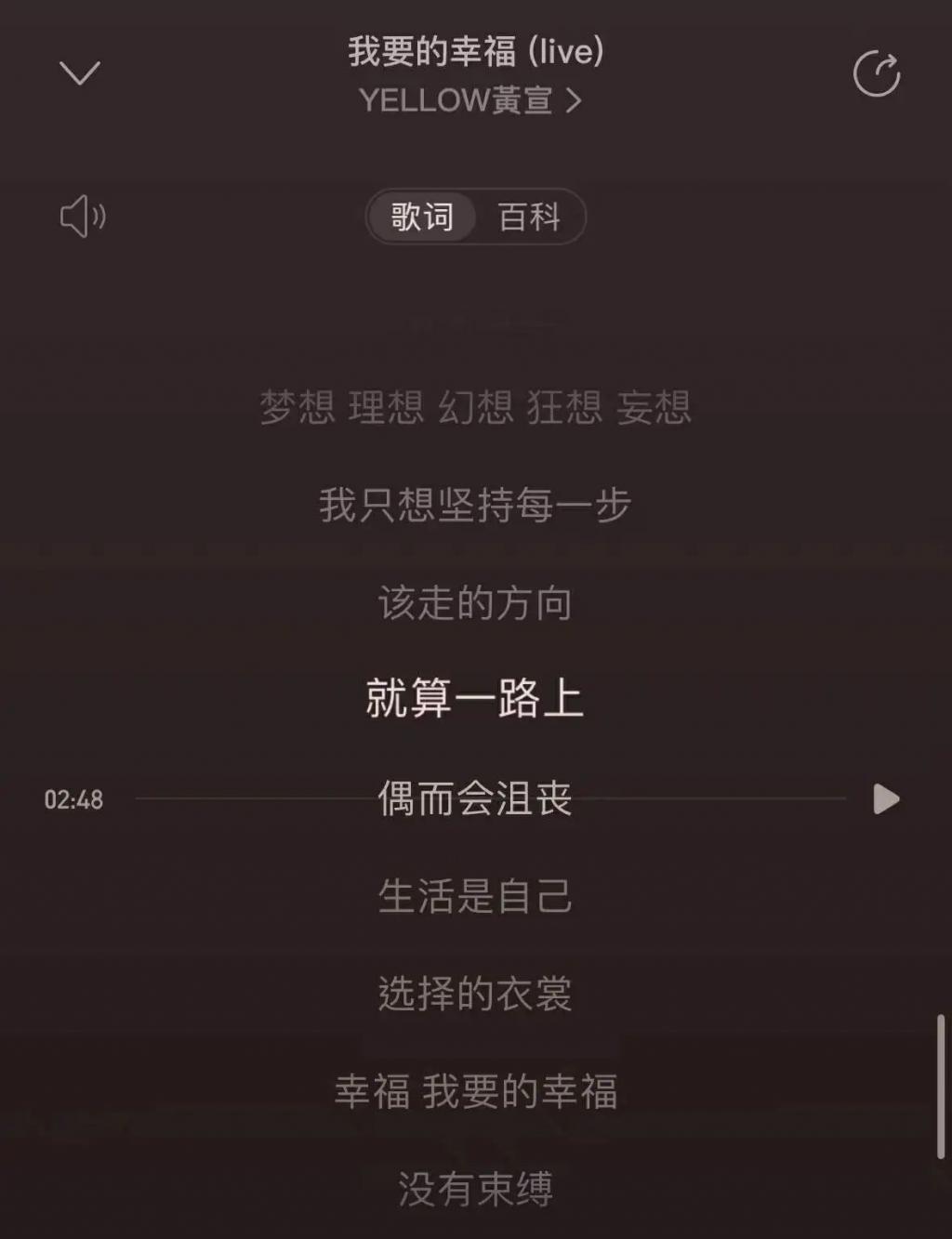
Task: Select the 歌词 tab
Action: (x=422, y=217)
